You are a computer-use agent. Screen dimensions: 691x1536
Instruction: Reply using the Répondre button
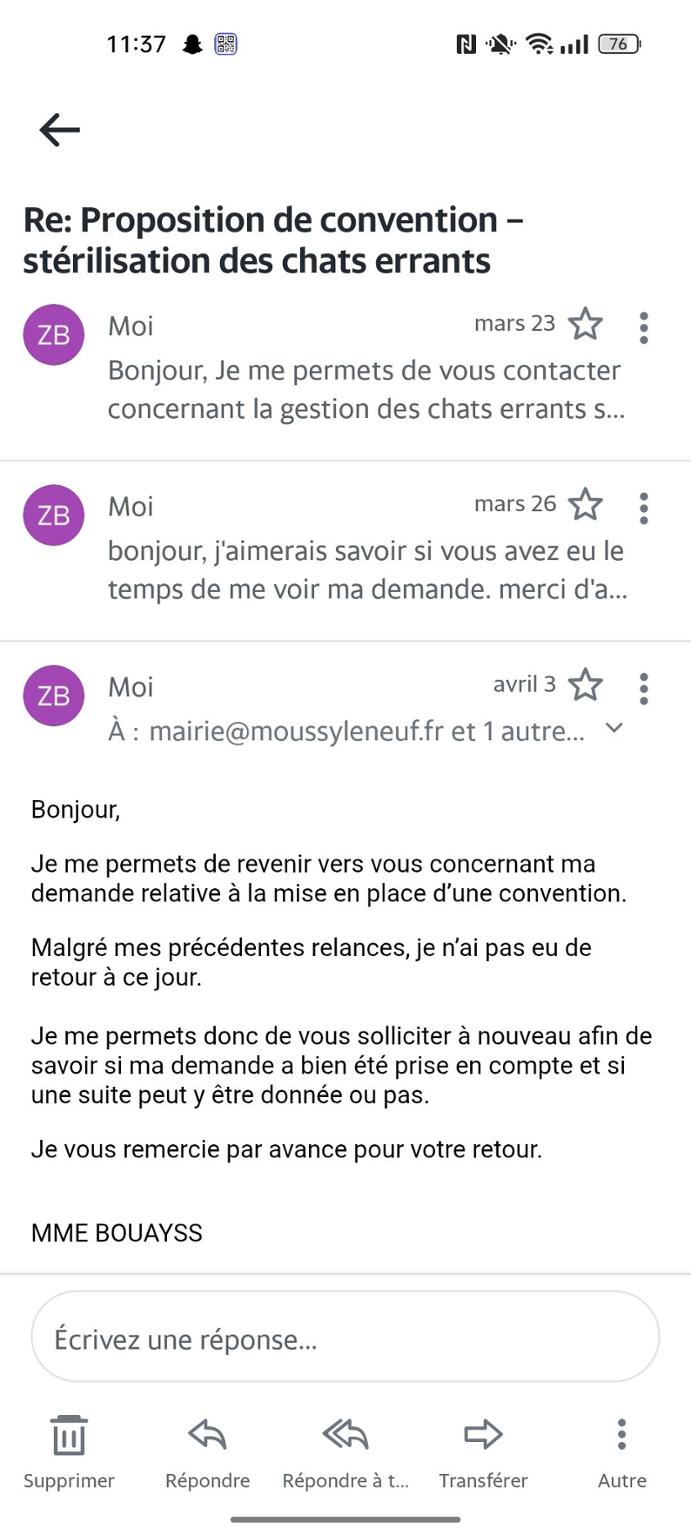point(207,1450)
